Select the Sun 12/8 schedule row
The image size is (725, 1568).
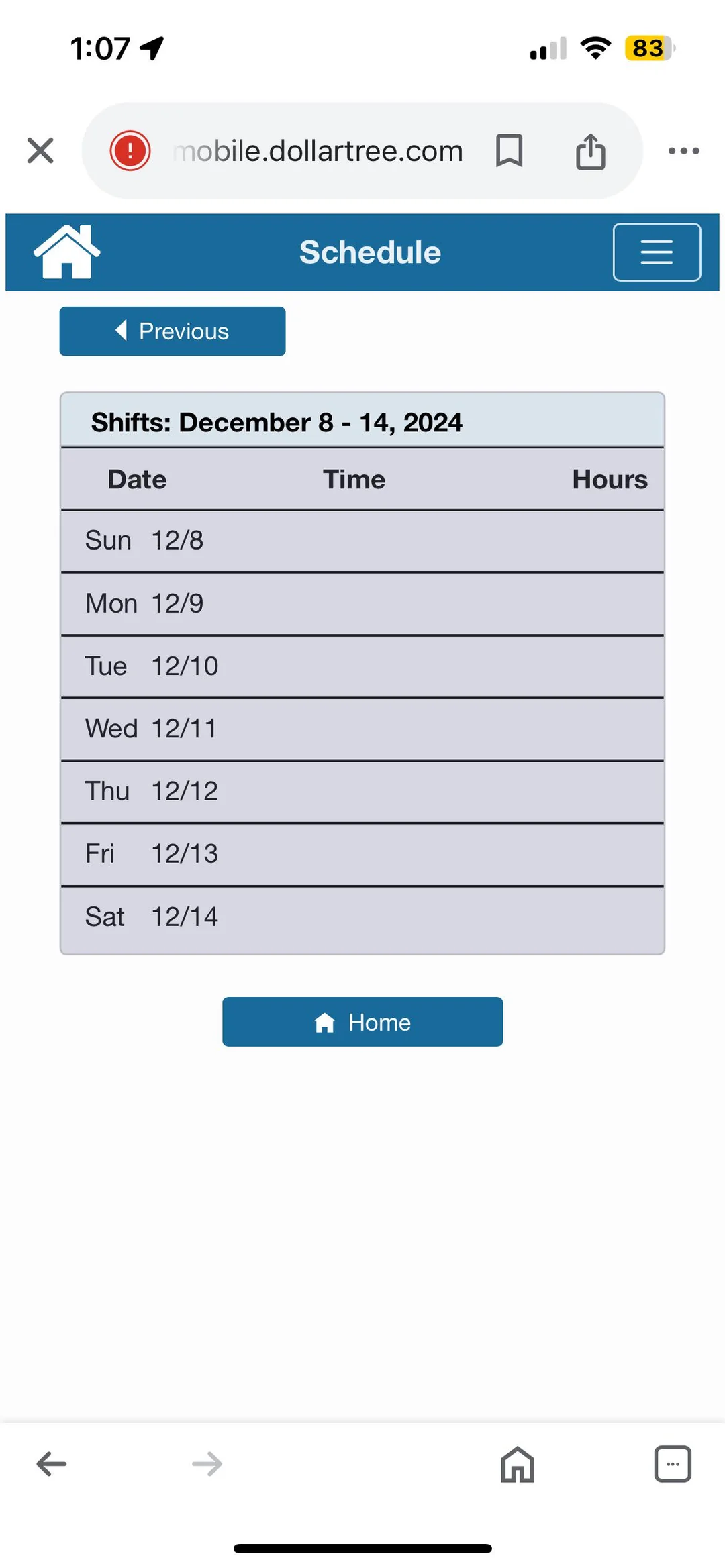(x=362, y=540)
